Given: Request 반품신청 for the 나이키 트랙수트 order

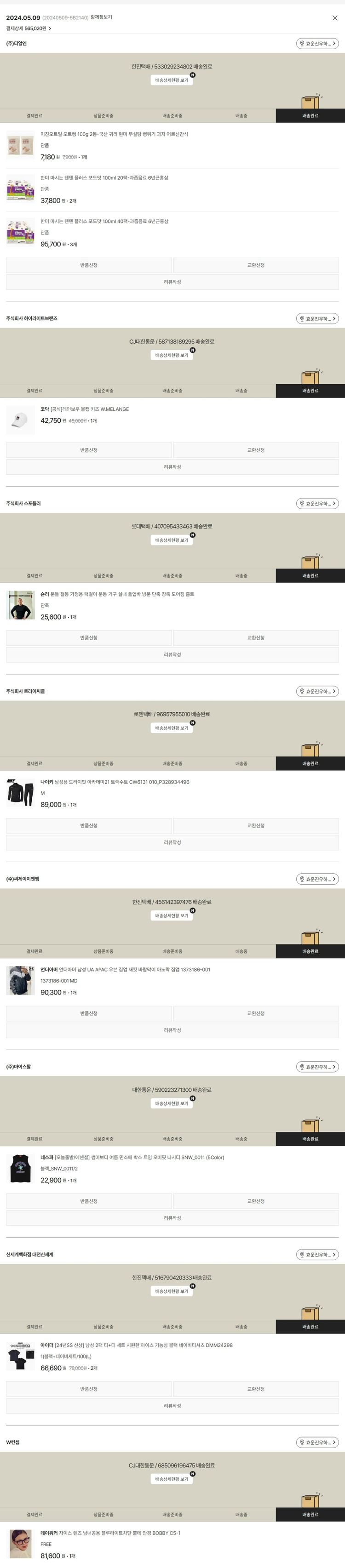Looking at the screenshot, I should [x=89, y=826].
